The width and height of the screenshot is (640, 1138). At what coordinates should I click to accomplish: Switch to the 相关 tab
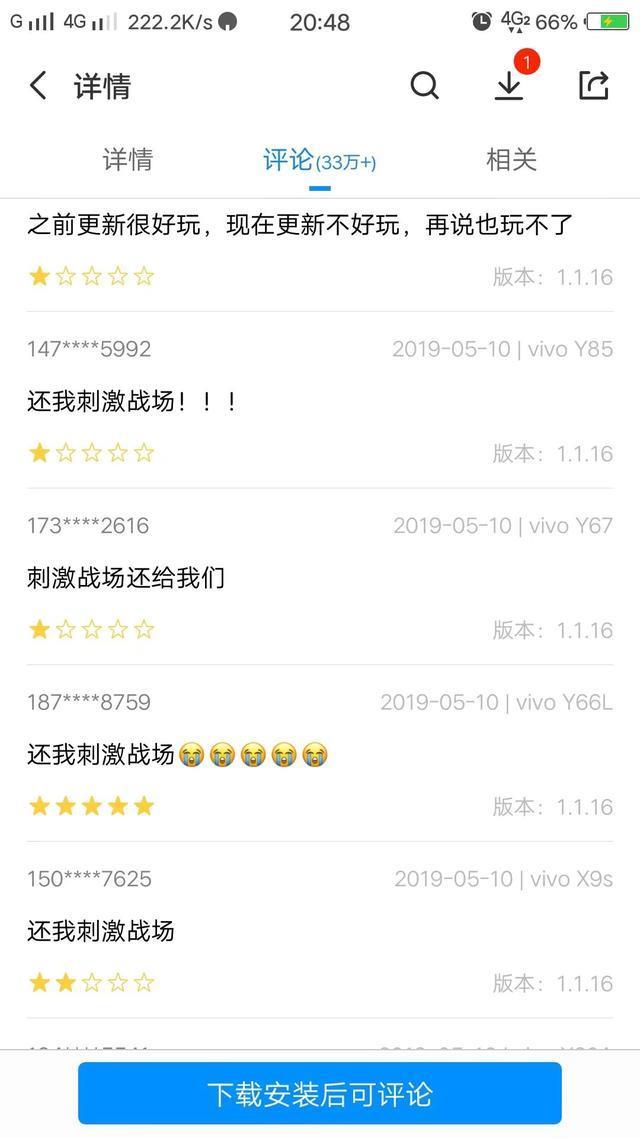pos(511,160)
